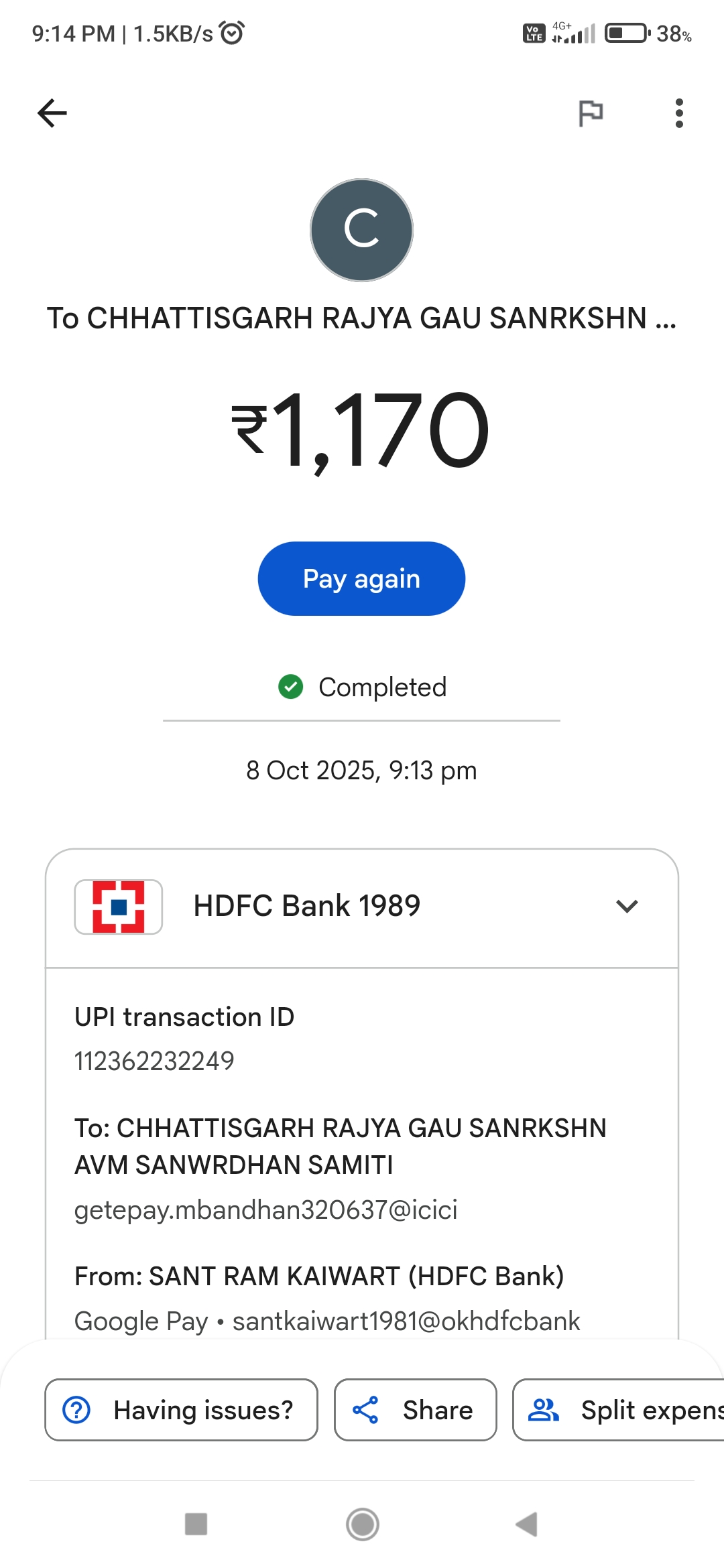Report this transaction with the flag icon
The image size is (724, 1568).
[591, 113]
